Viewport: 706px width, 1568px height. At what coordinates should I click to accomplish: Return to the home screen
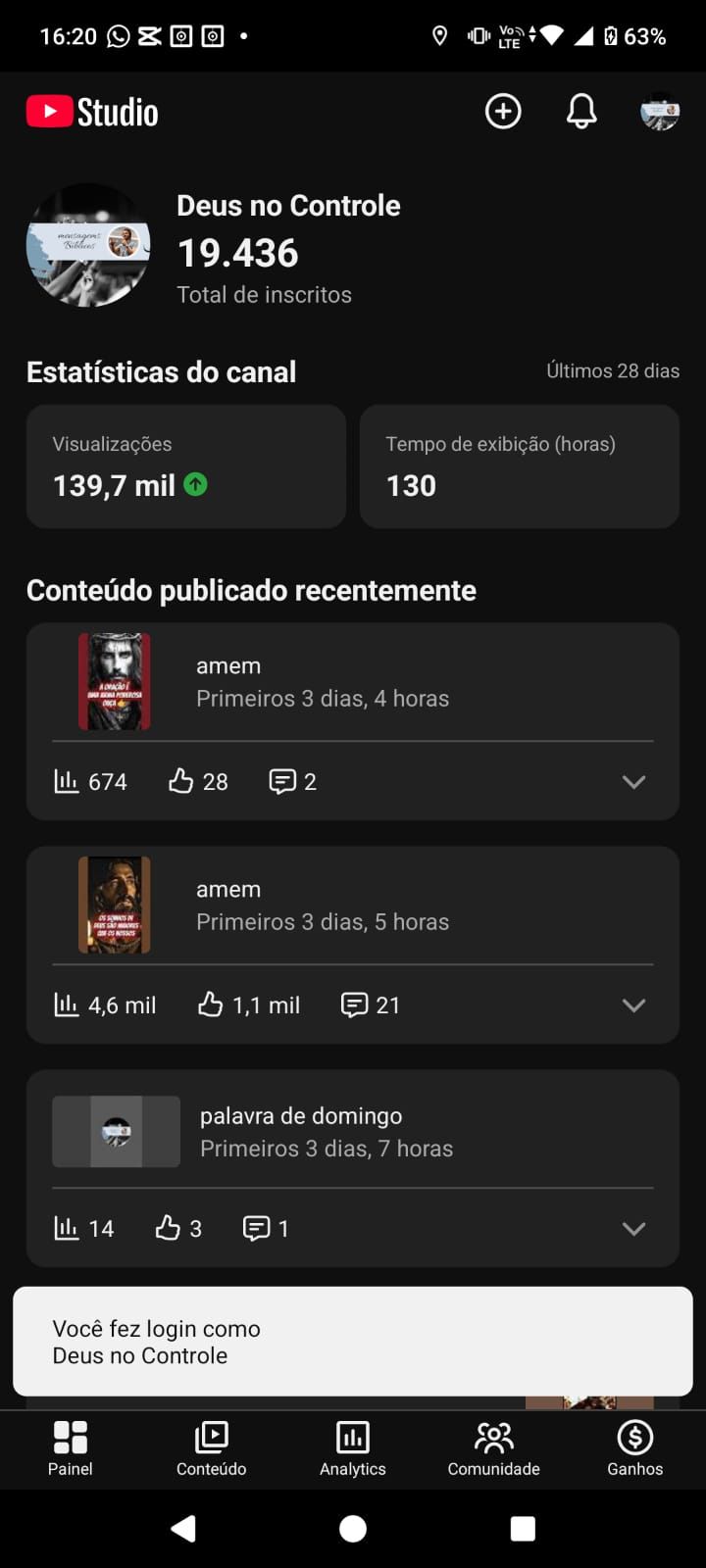coord(353,1529)
